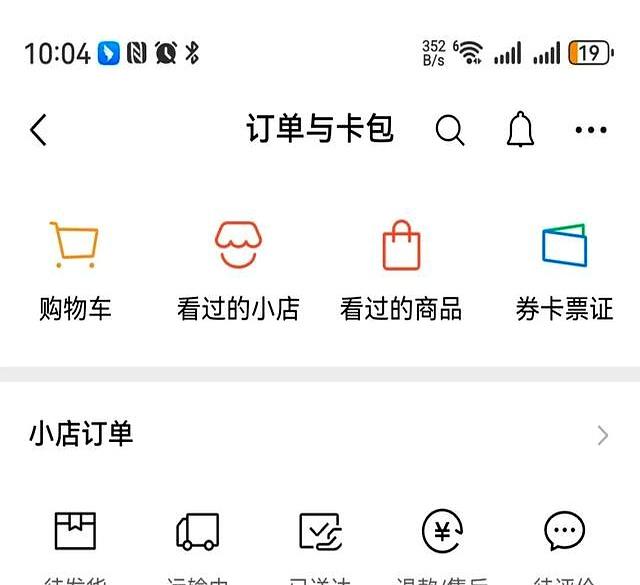Open 券卡票证 coupons and cards
The image size is (640, 585).
click(564, 271)
